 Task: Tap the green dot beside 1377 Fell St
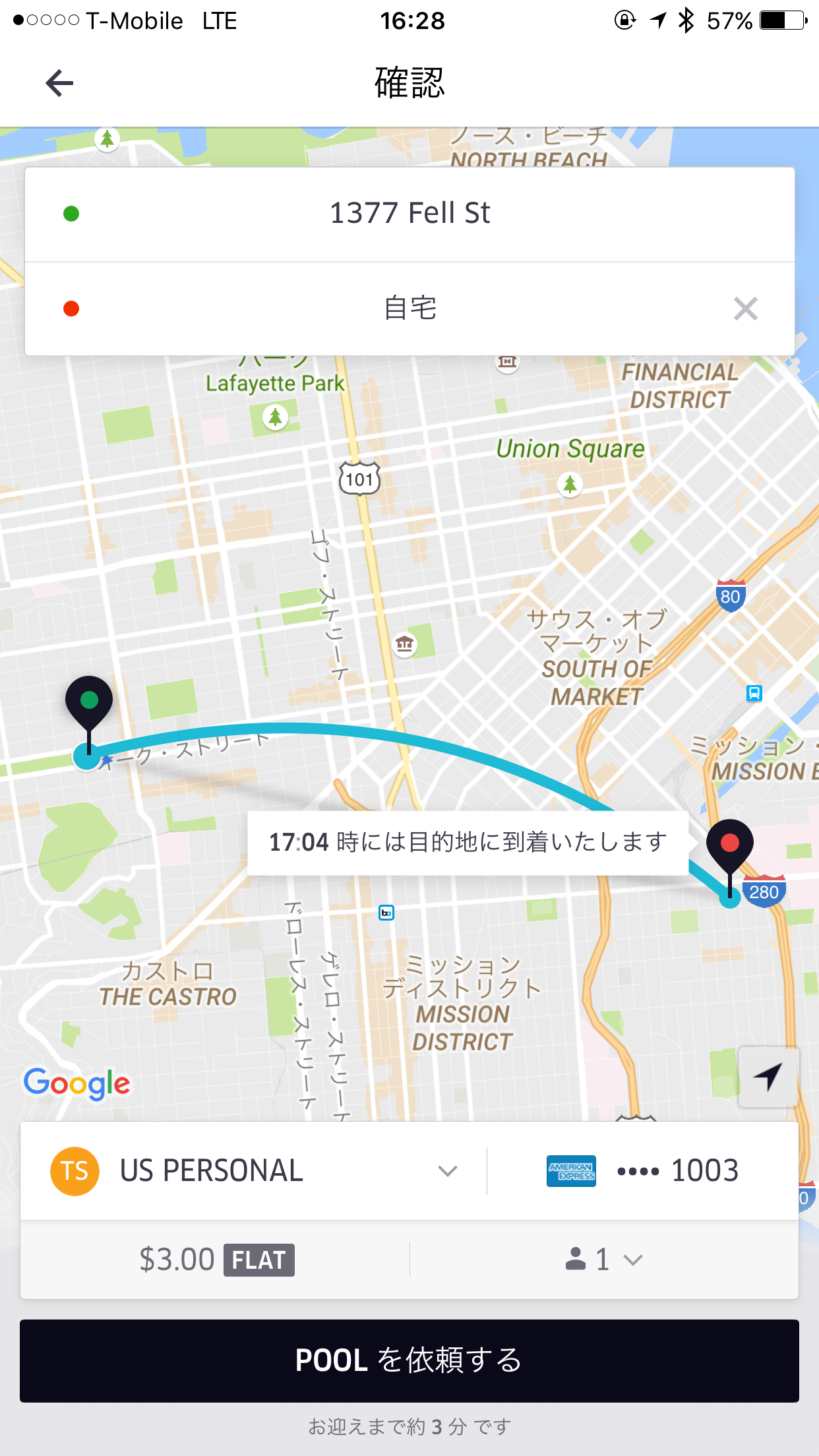click(71, 213)
